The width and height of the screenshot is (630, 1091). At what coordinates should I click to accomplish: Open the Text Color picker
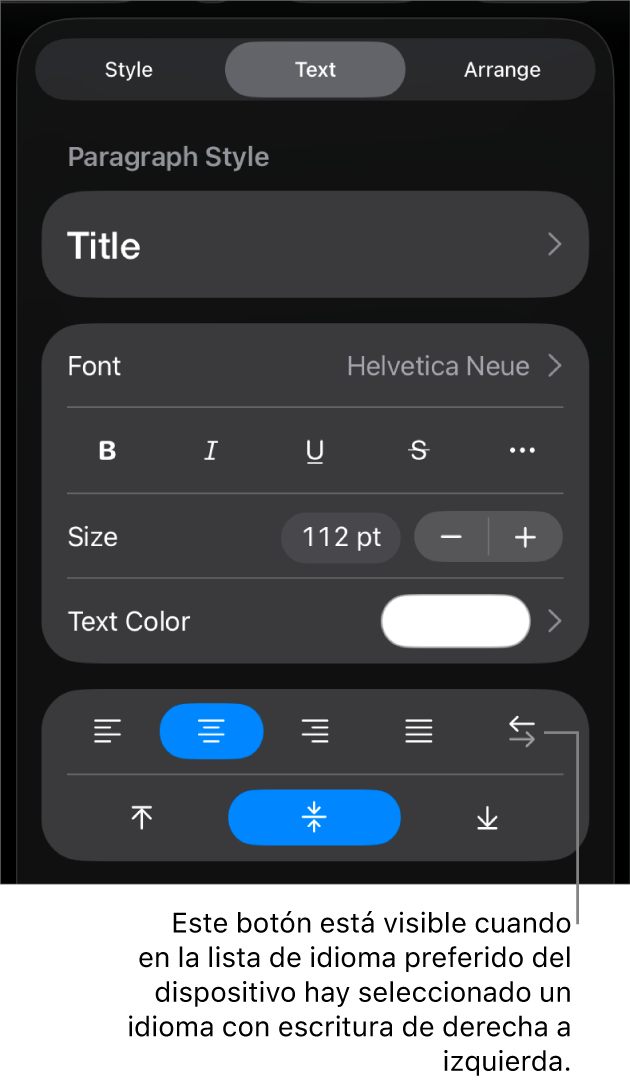tap(456, 621)
